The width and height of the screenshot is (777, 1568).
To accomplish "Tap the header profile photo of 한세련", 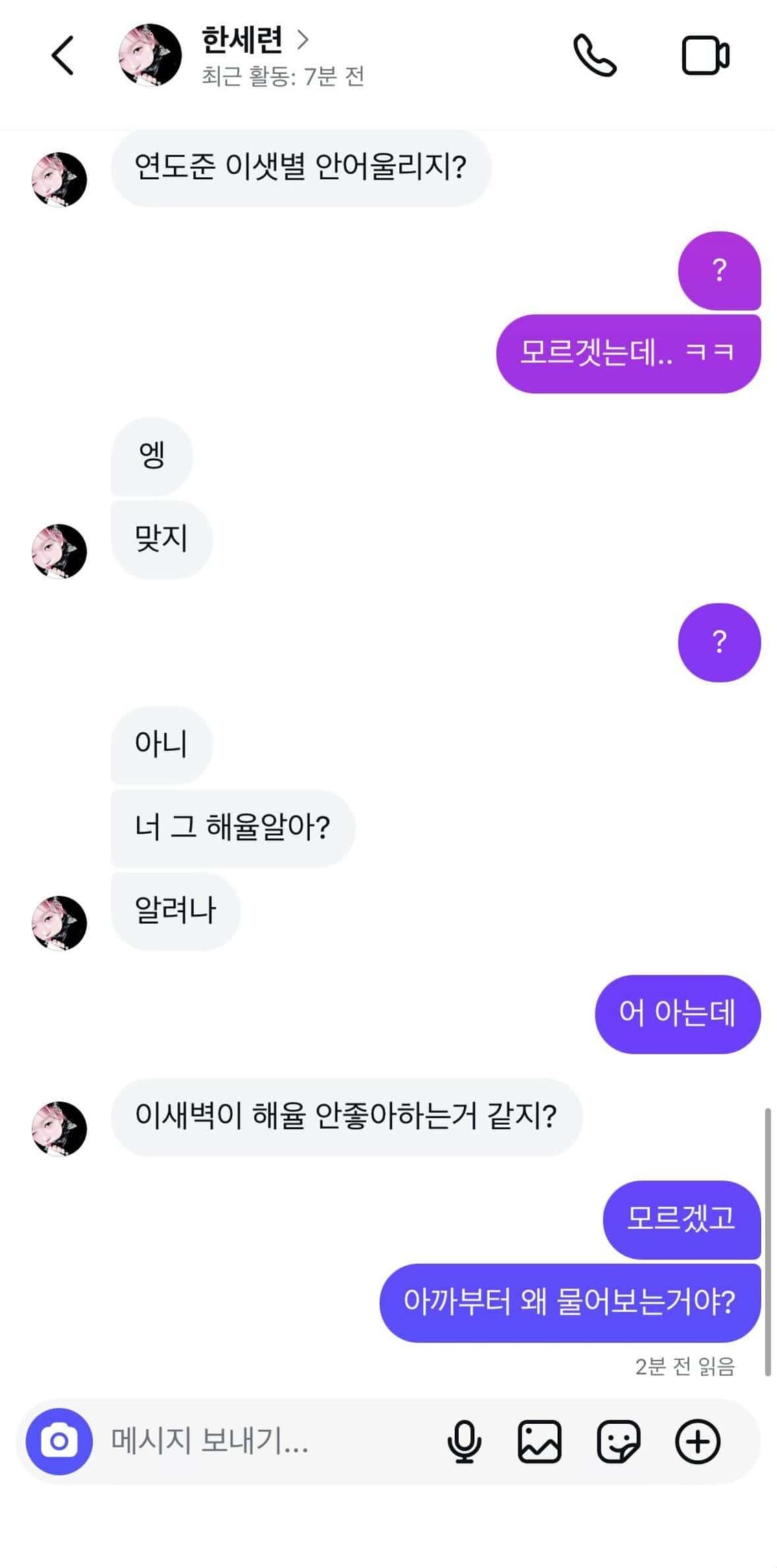I will click(x=150, y=56).
